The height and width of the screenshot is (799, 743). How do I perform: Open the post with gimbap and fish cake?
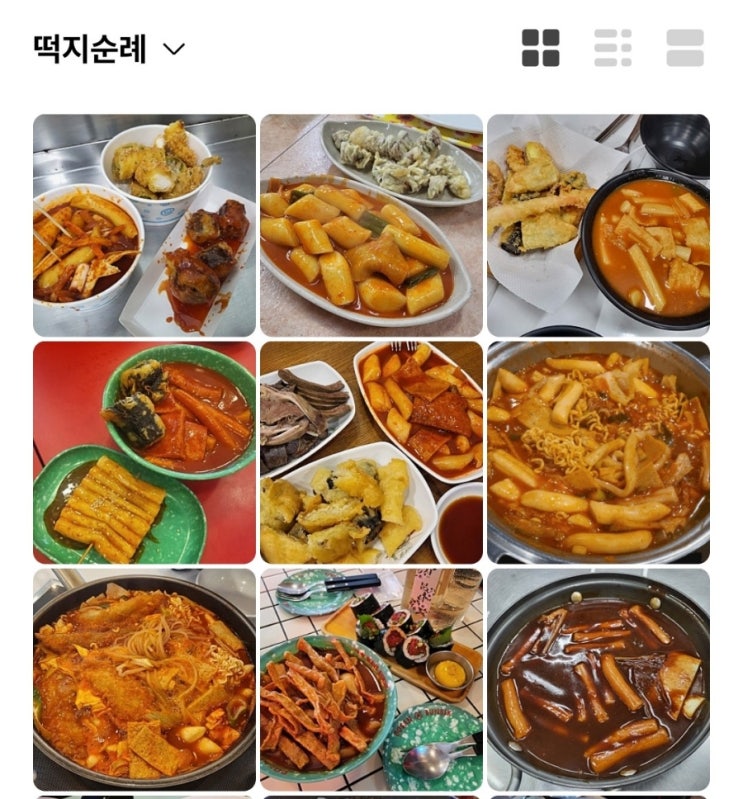coord(371,679)
